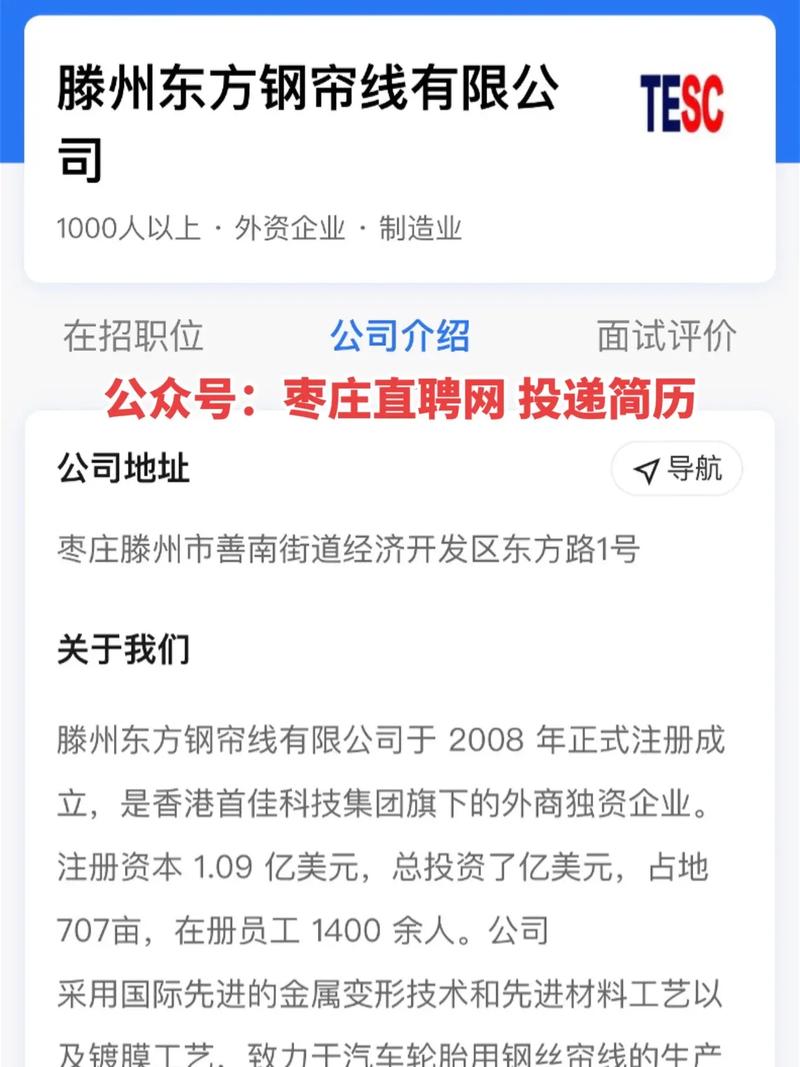
Task: Tap the blue header bar at the top
Action: tap(400, 10)
